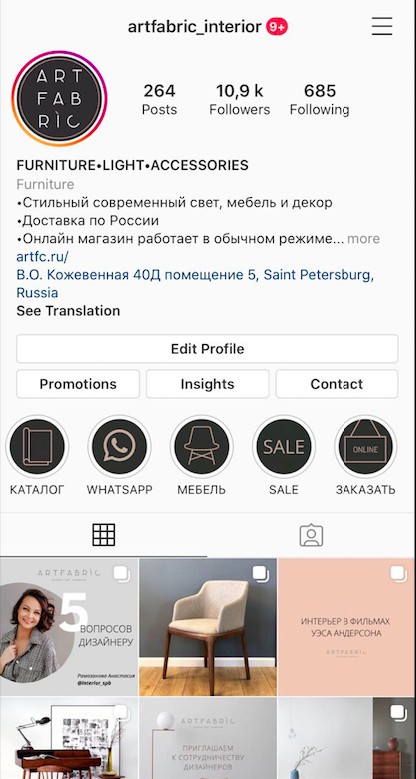Image resolution: width=416 pixels, height=779 pixels.
Task: Open the artfc.ru/ website link
Action: point(42,257)
